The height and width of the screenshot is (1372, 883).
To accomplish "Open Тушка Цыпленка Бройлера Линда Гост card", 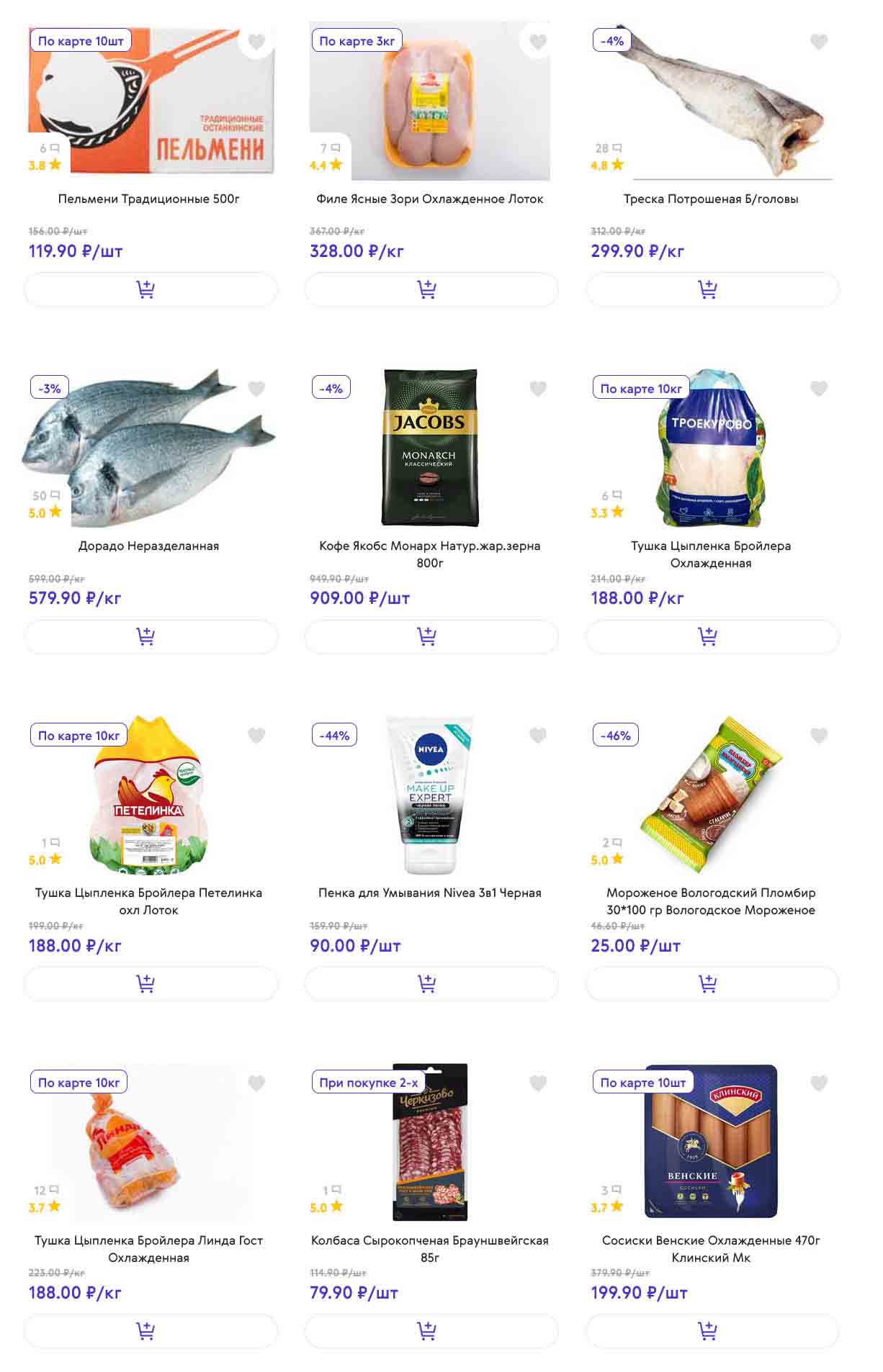I will (148, 1248).
